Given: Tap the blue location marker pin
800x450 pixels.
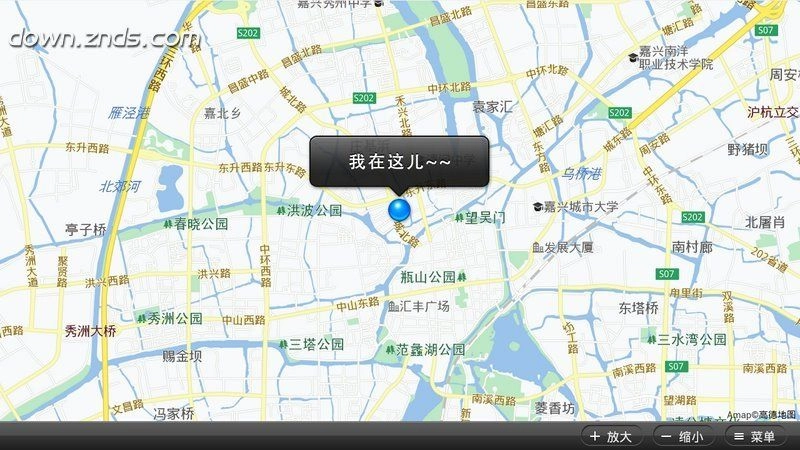Looking at the screenshot, I should tap(400, 210).
